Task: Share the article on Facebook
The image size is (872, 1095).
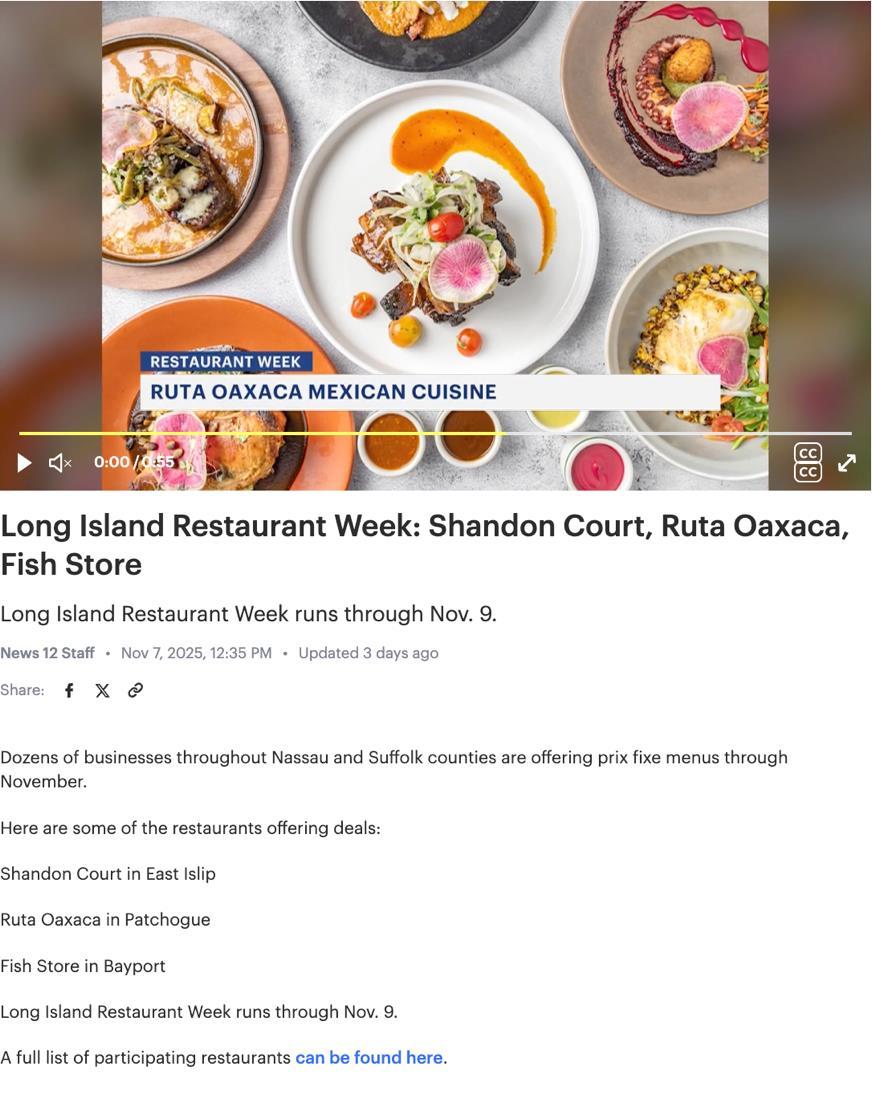Action: pos(69,690)
